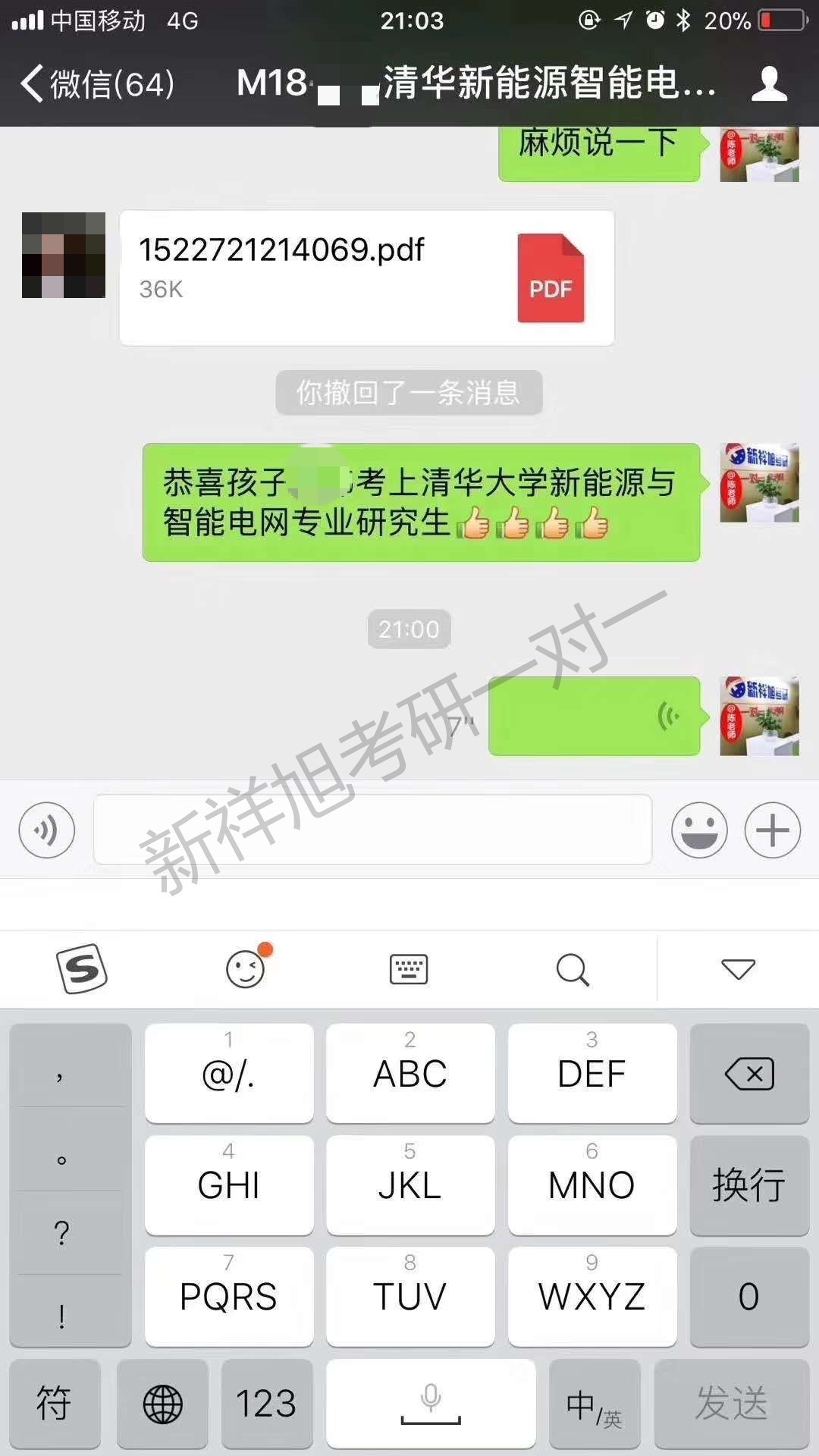Hide the keyboard with the down arrow
Image resolution: width=819 pixels, height=1456 pixels.
click(x=737, y=969)
